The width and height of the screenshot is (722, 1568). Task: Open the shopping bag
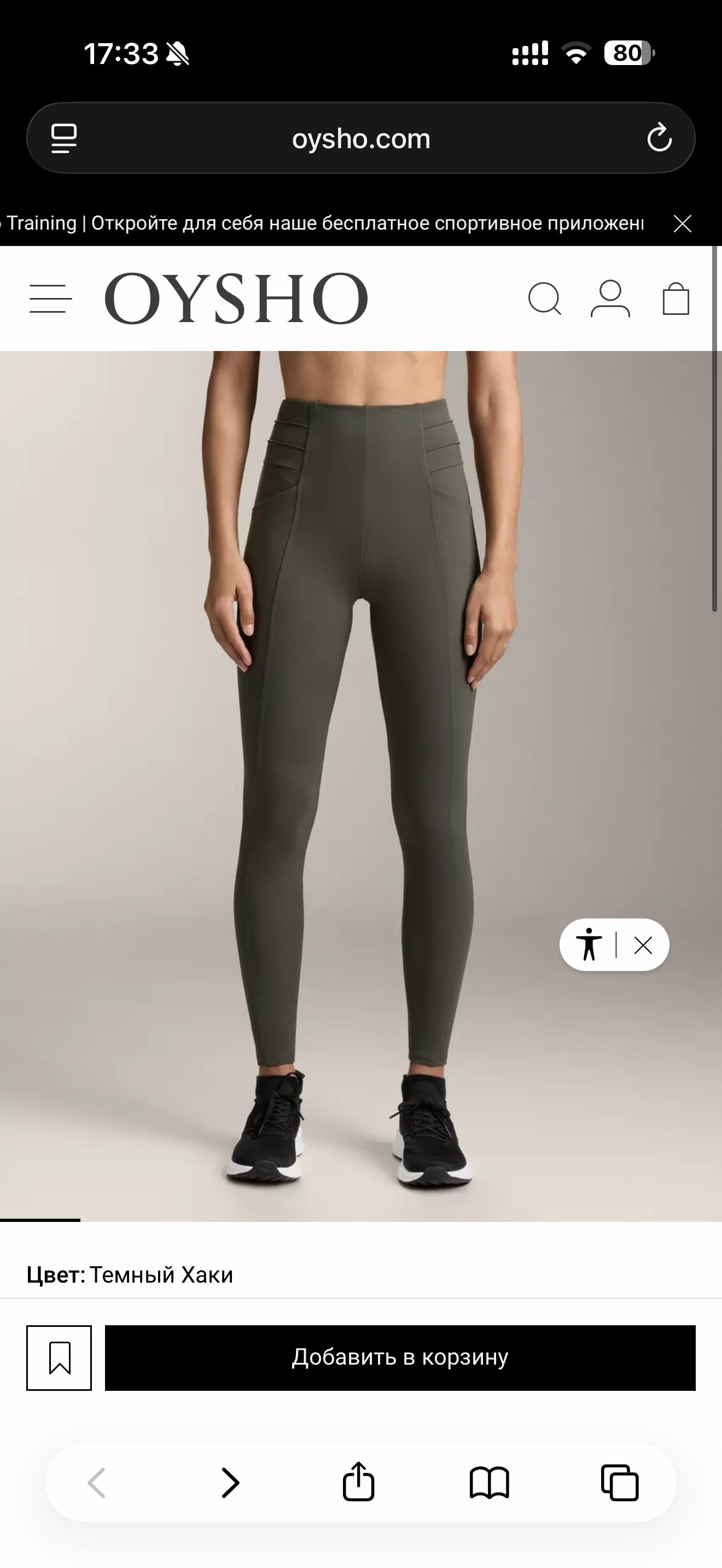tap(675, 299)
